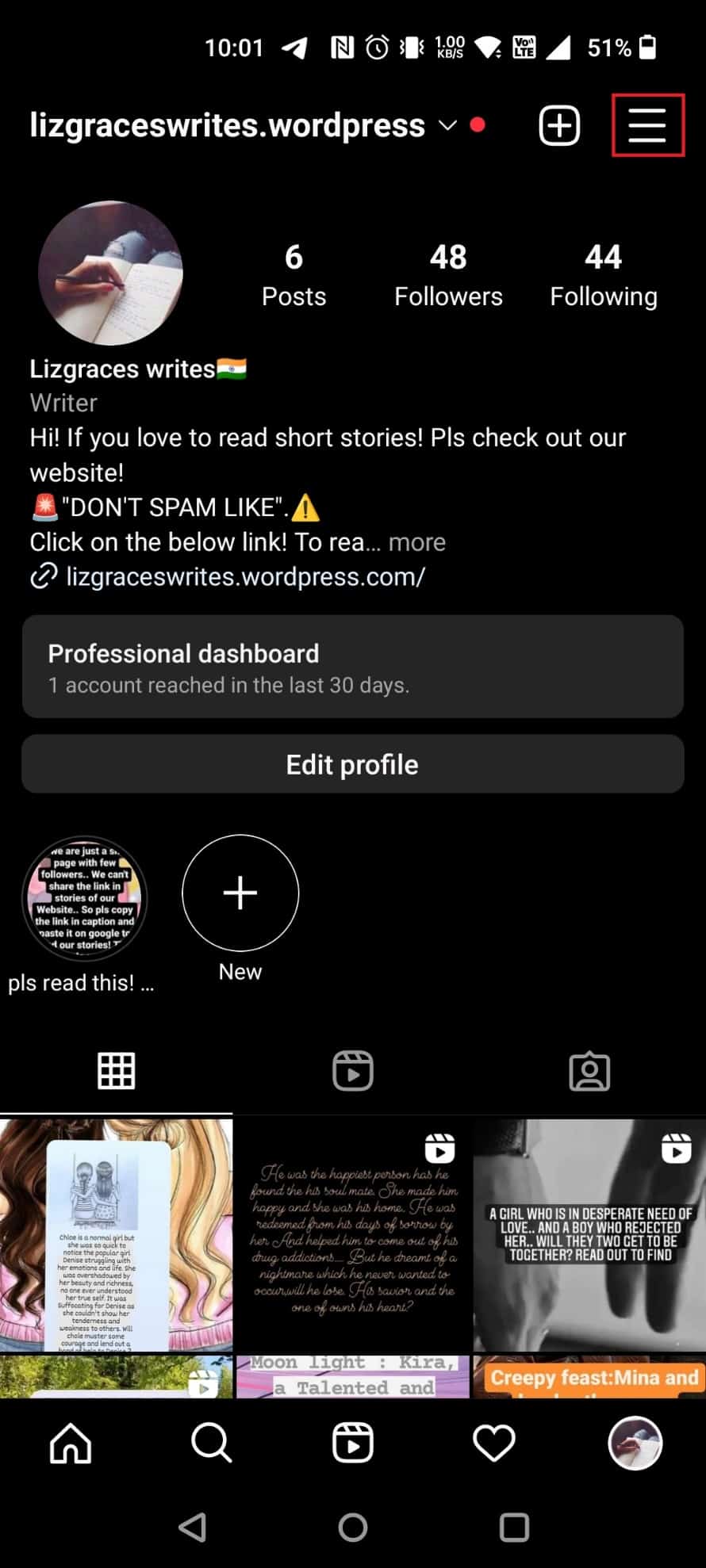Open the hamburger menu

(x=647, y=125)
